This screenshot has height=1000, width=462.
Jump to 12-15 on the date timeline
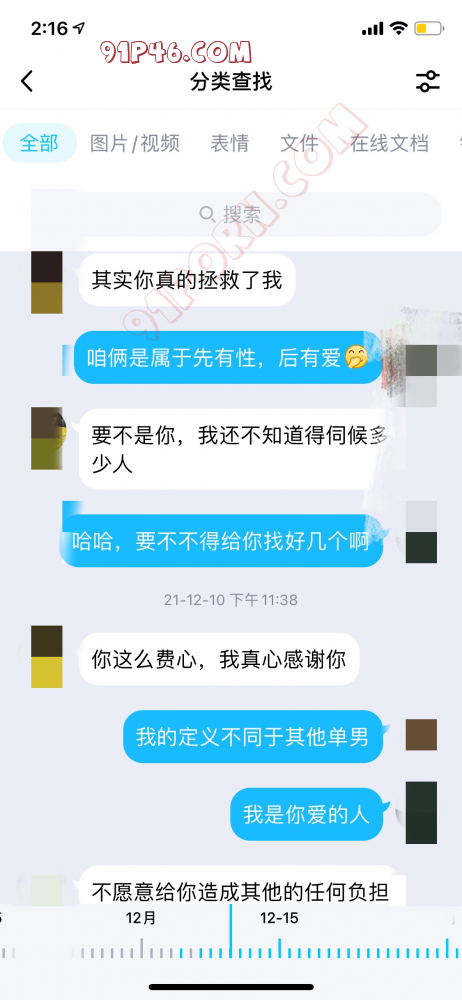point(279,918)
